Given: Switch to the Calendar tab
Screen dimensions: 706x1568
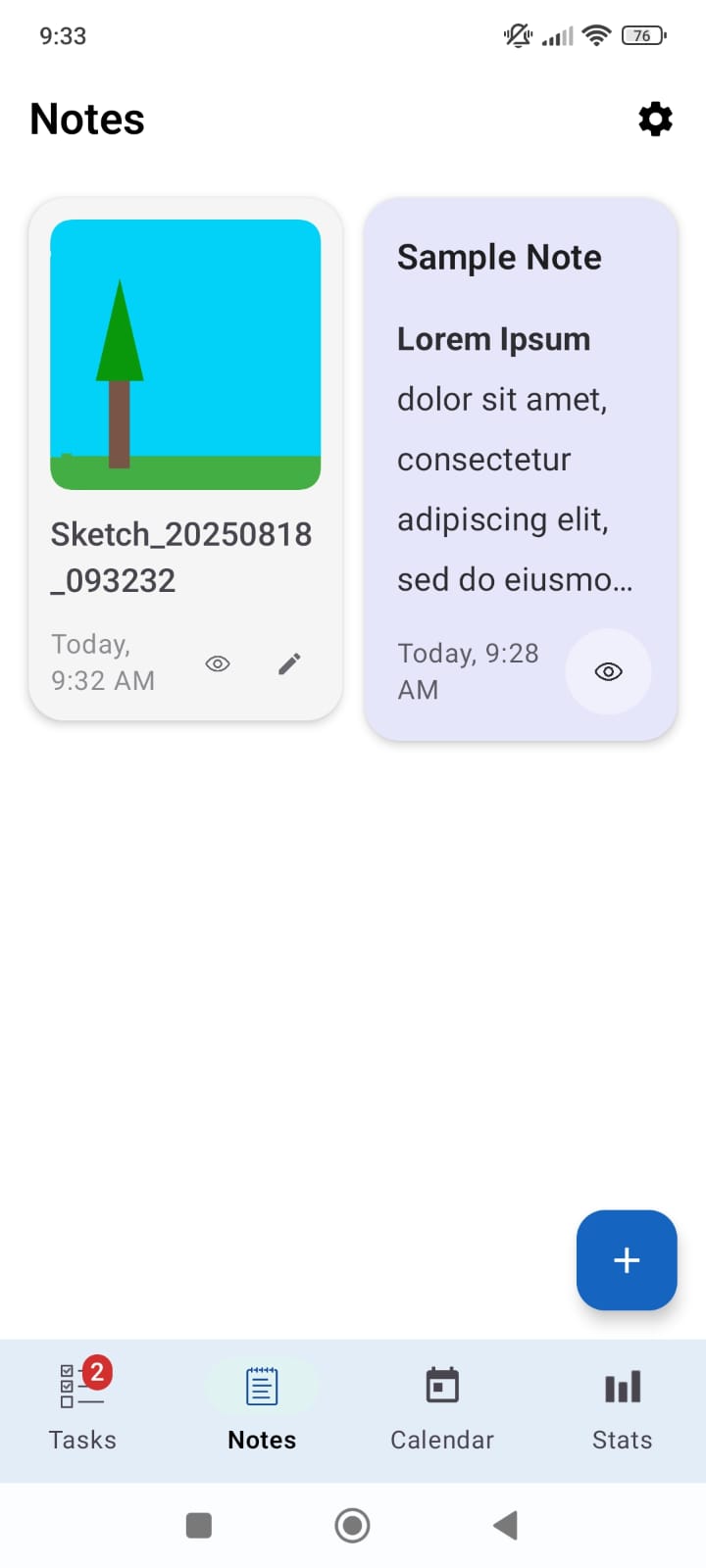Looking at the screenshot, I should coord(441,1409).
